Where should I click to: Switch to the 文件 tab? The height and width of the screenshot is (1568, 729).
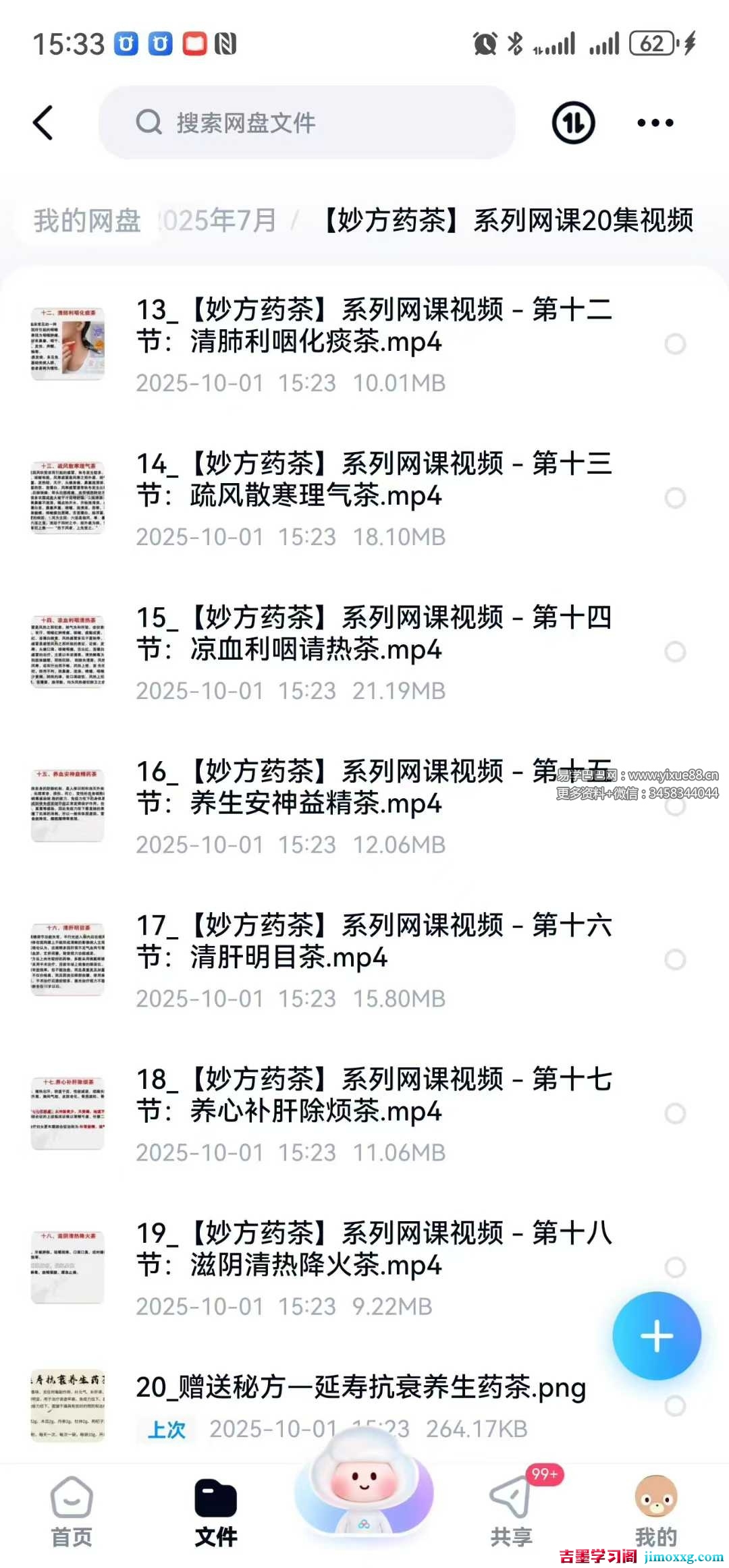pos(216,1511)
